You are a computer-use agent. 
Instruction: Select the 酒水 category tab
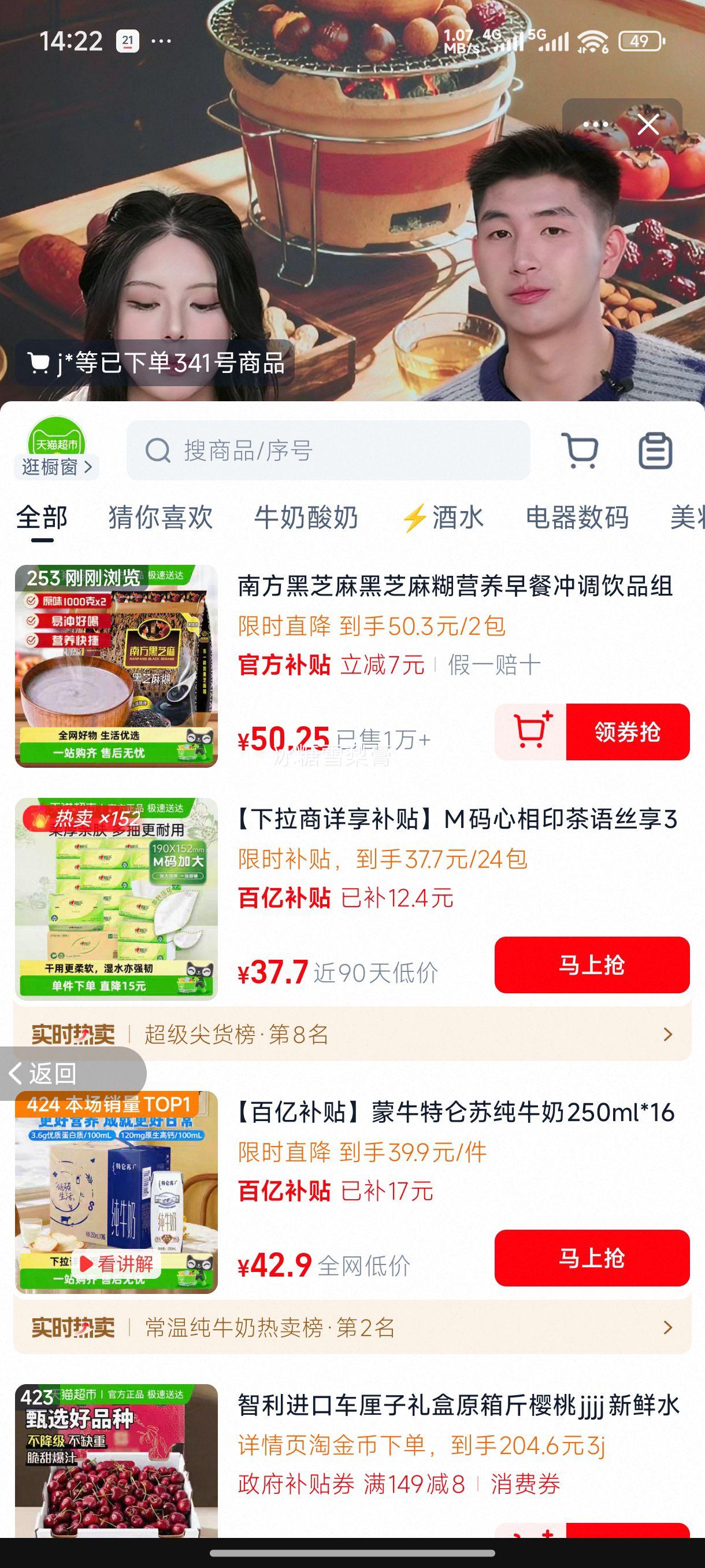click(443, 517)
